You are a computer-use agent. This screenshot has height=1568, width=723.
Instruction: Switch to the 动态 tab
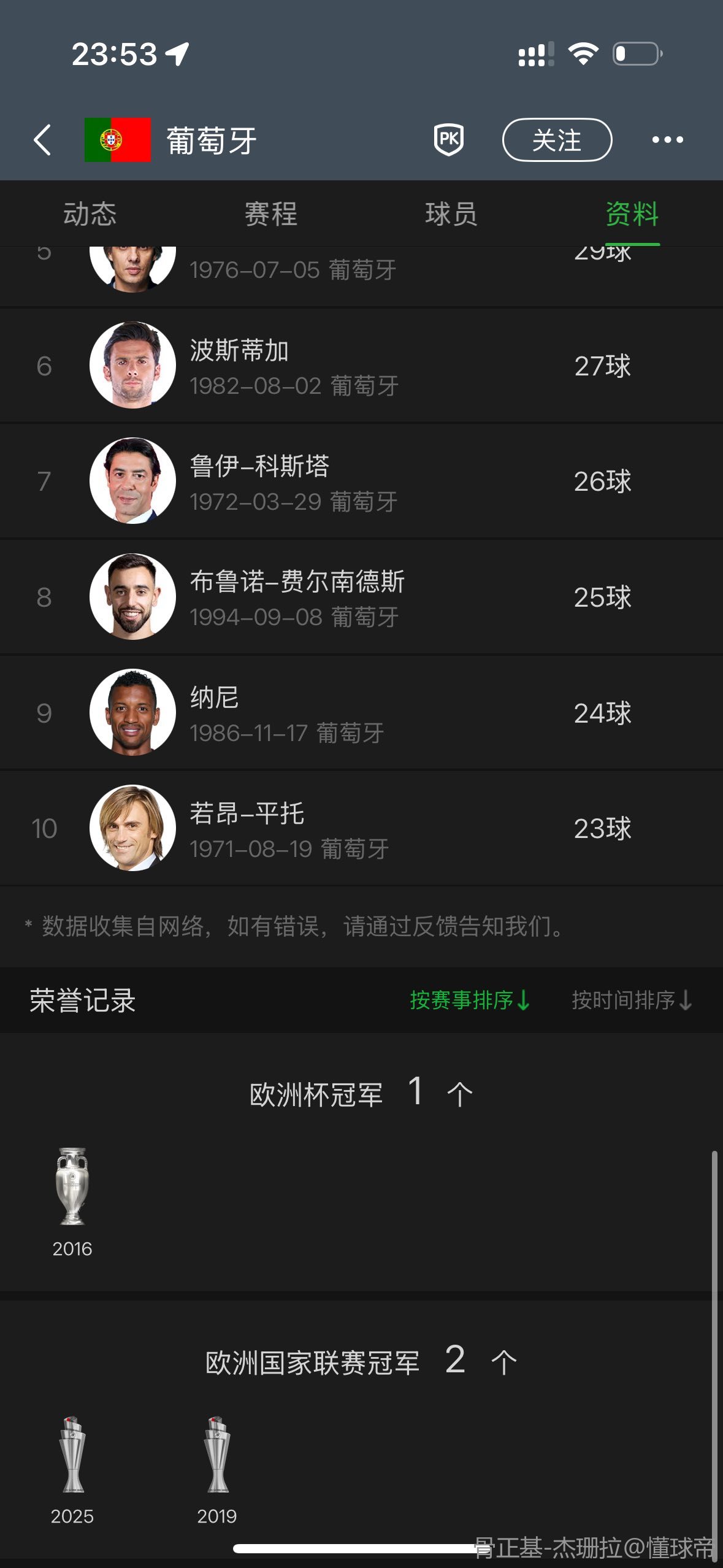click(x=90, y=214)
